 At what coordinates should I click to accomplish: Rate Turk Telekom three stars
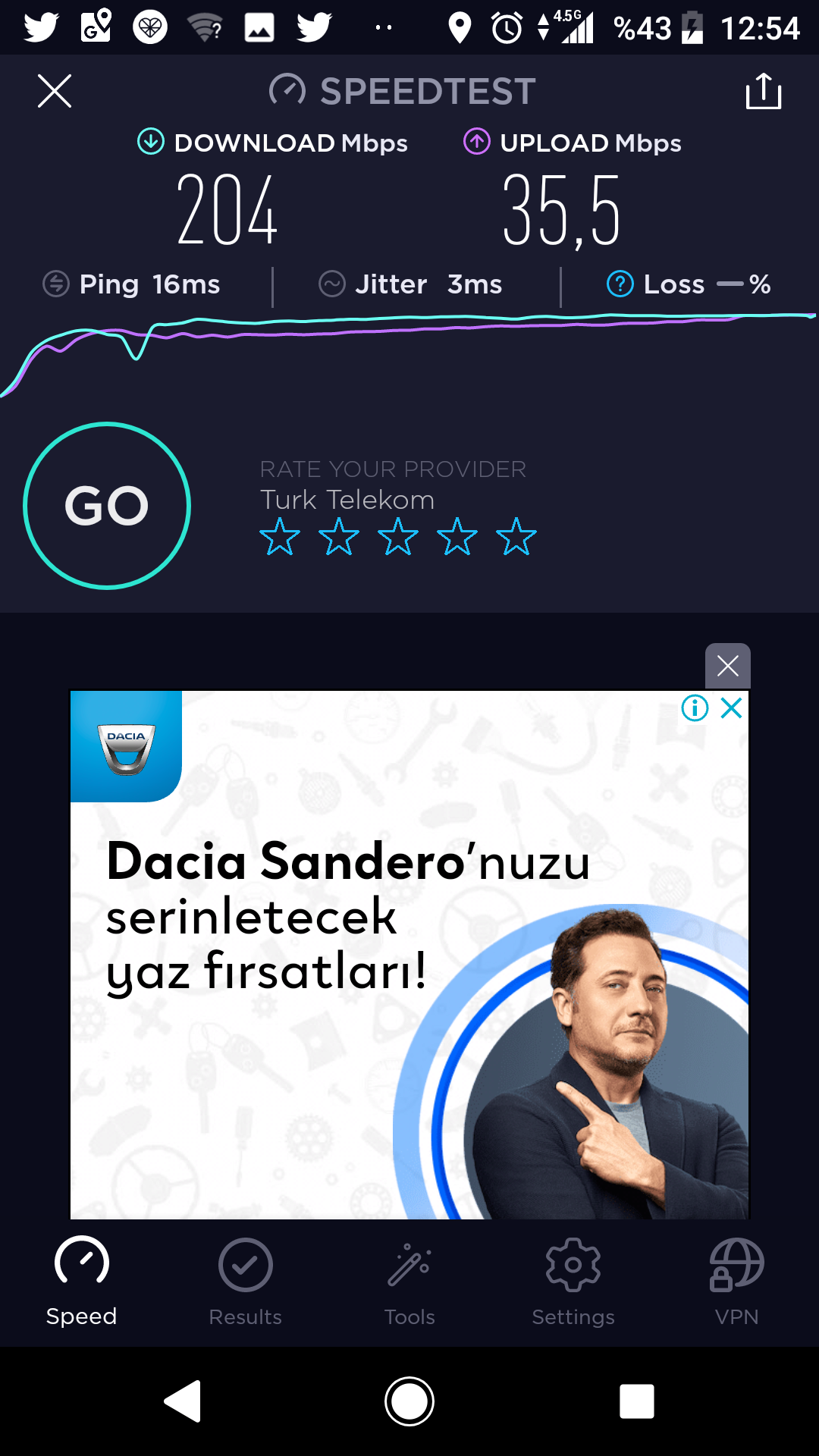pos(398,537)
